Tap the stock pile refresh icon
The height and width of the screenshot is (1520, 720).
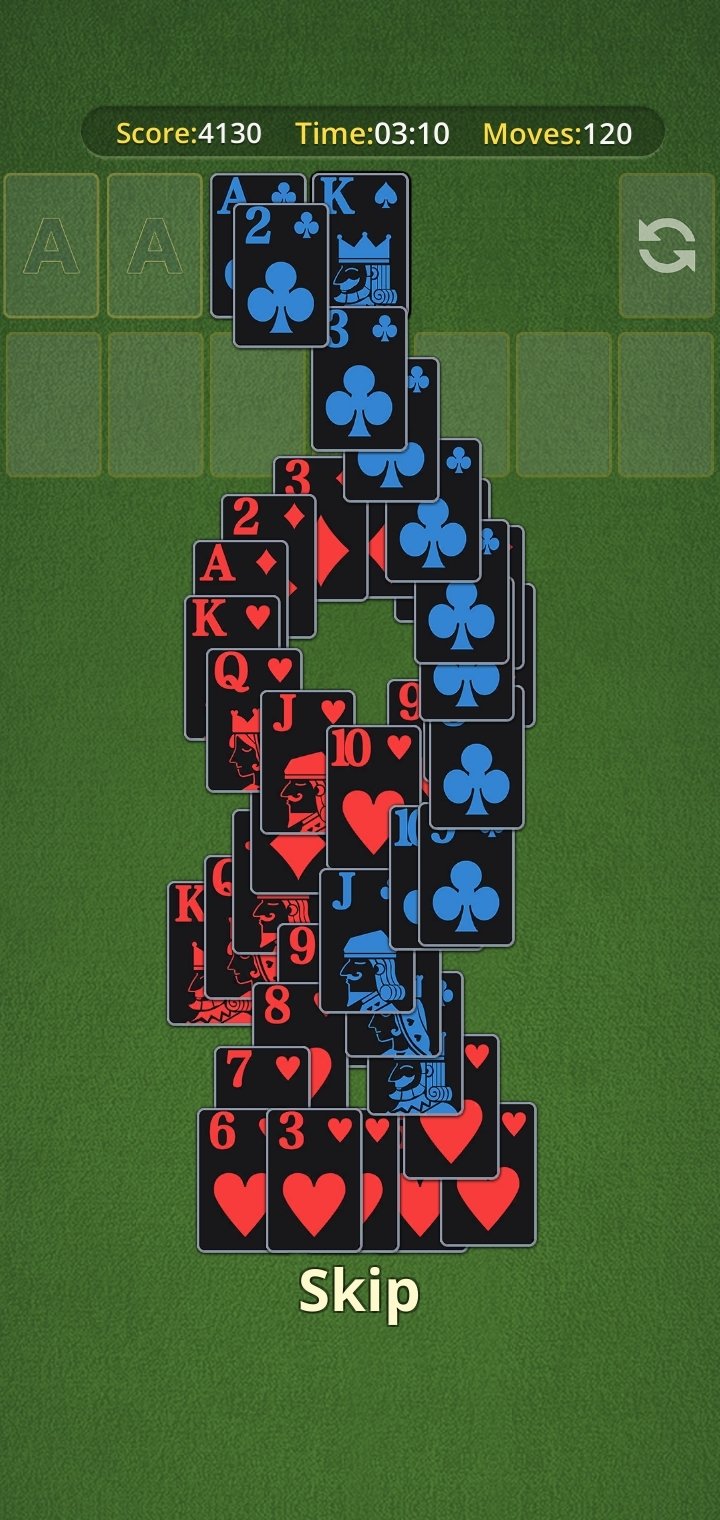coord(666,245)
